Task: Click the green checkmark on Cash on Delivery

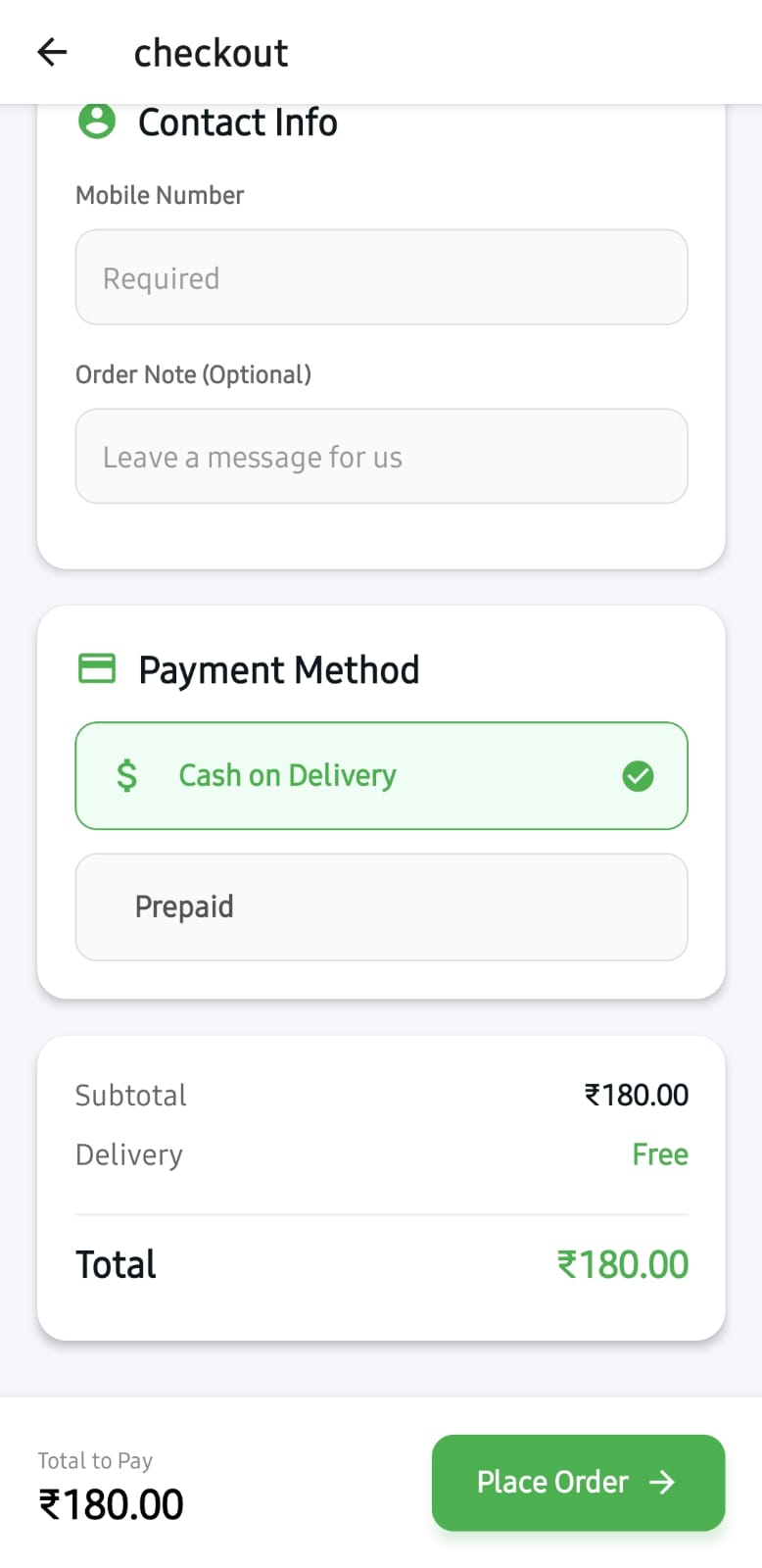Action: [638, 775]
